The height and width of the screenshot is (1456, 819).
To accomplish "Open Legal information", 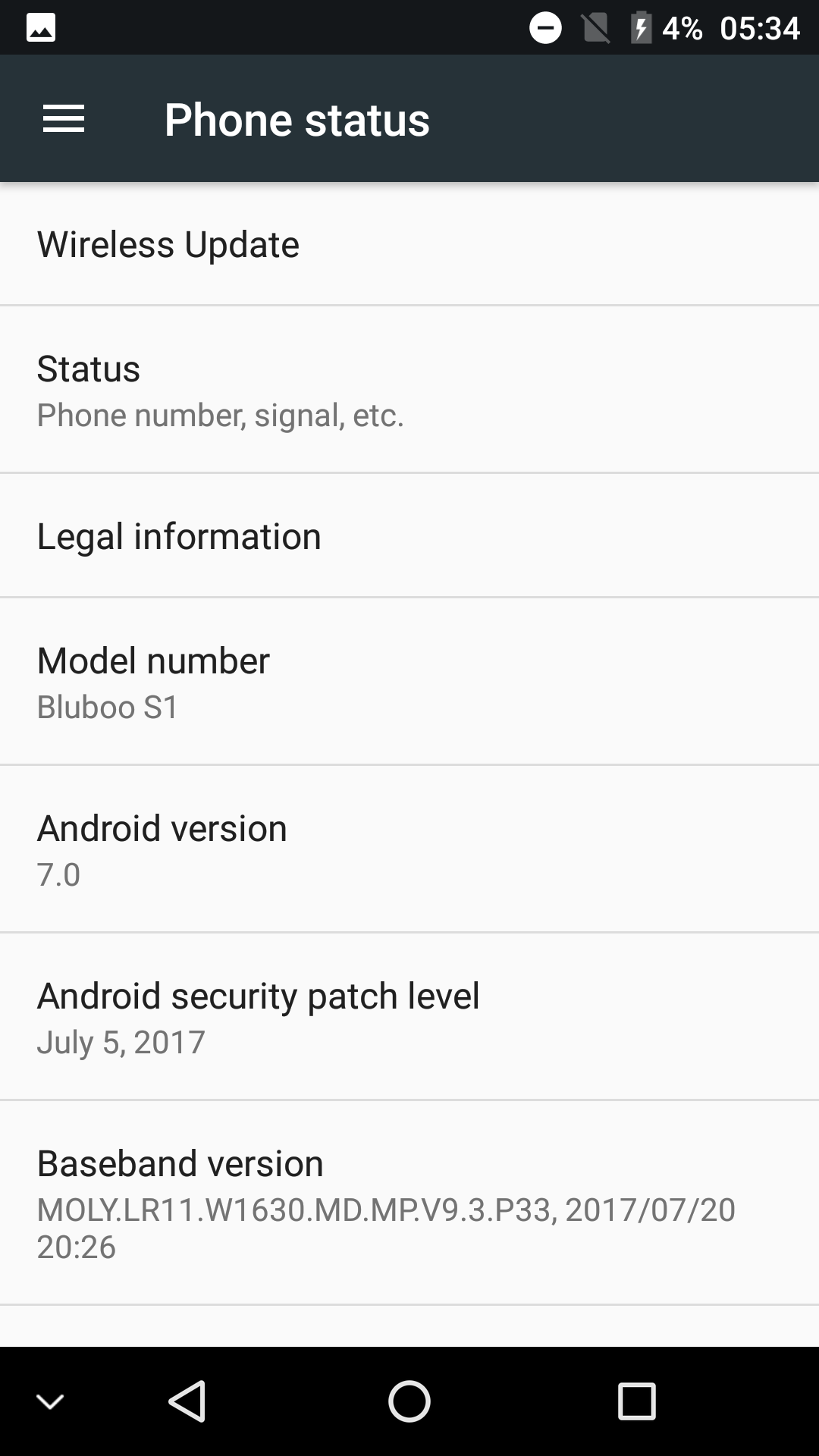I will (x=409, y=535).
